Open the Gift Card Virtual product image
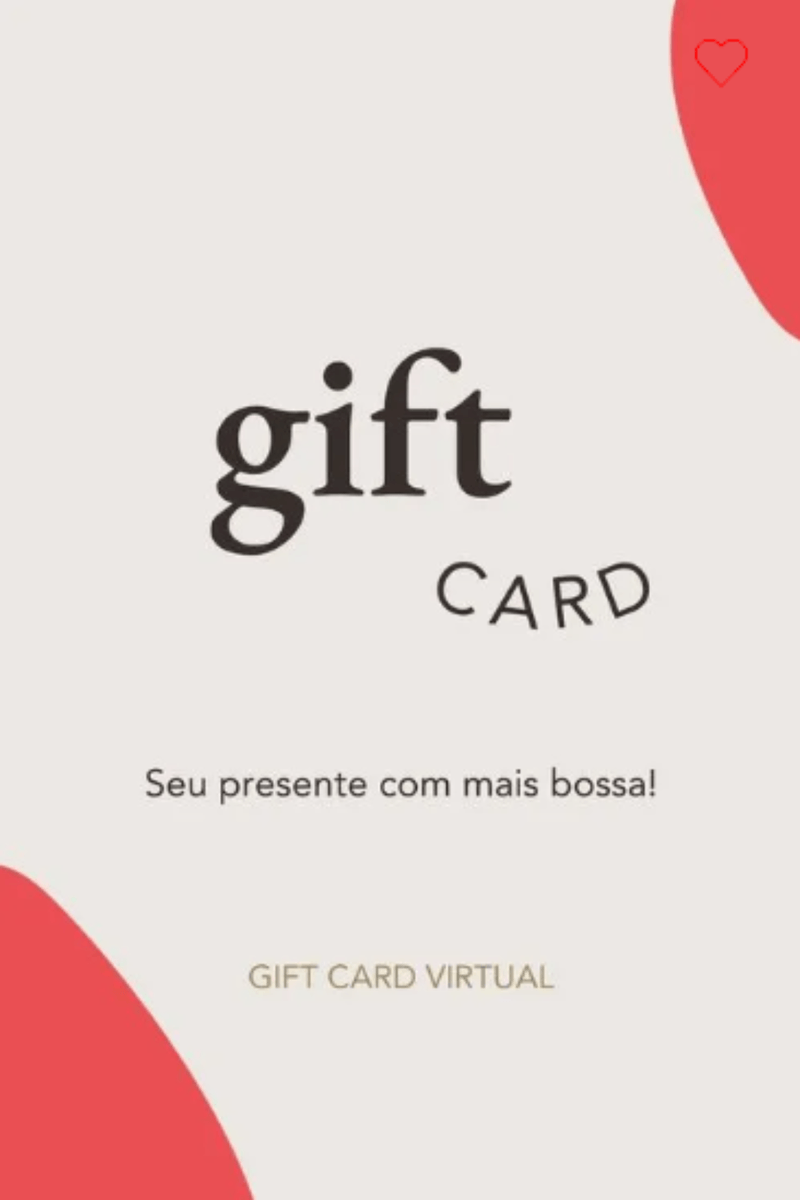 point(400,600)
